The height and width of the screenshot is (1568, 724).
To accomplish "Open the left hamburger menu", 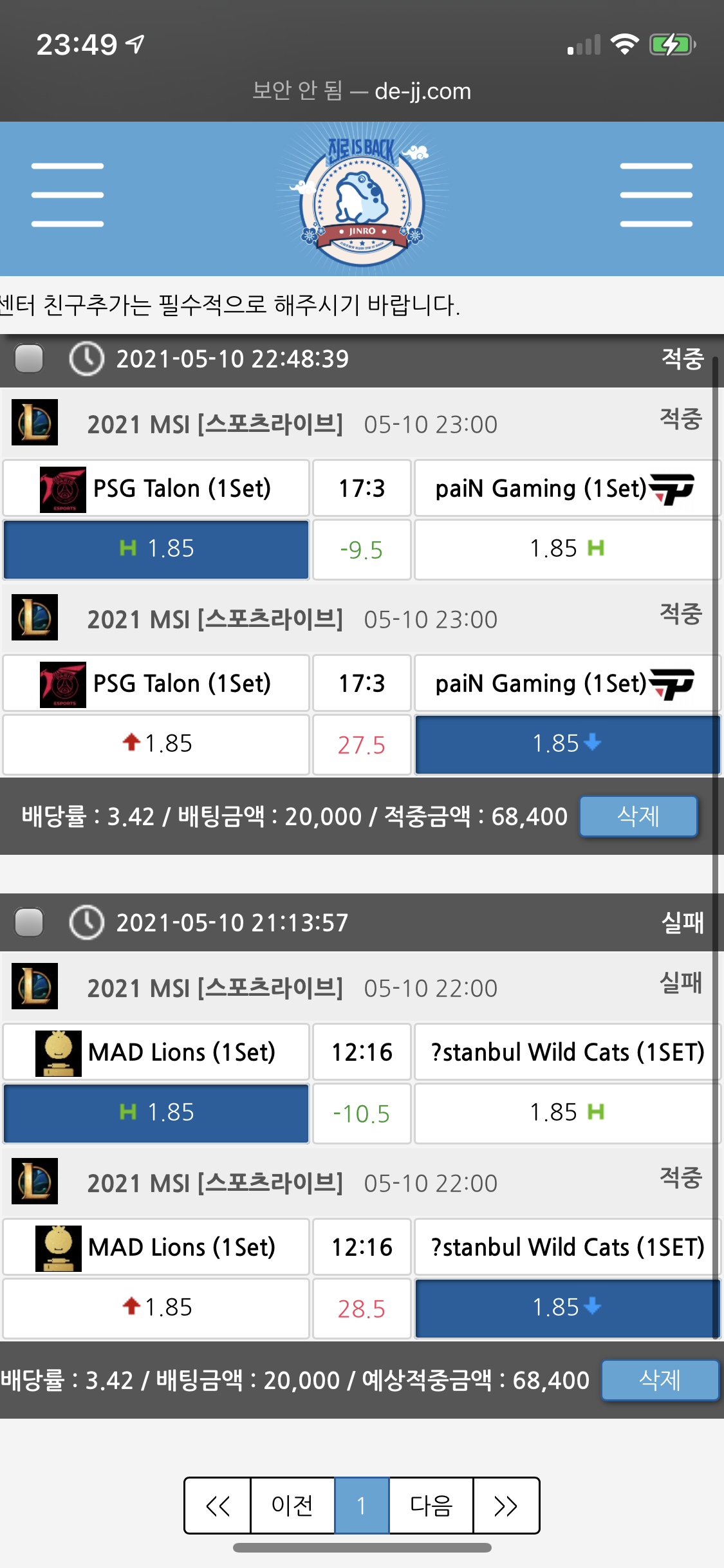I will tap(68, 194).
